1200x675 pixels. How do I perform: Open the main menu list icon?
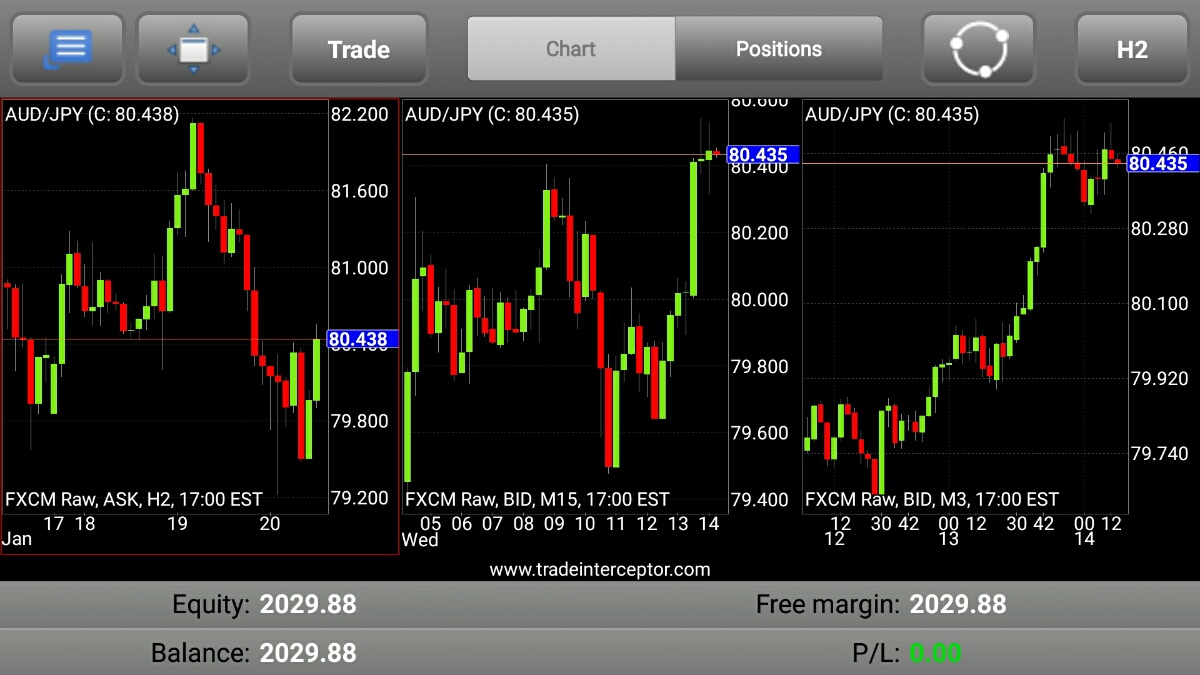67,48
